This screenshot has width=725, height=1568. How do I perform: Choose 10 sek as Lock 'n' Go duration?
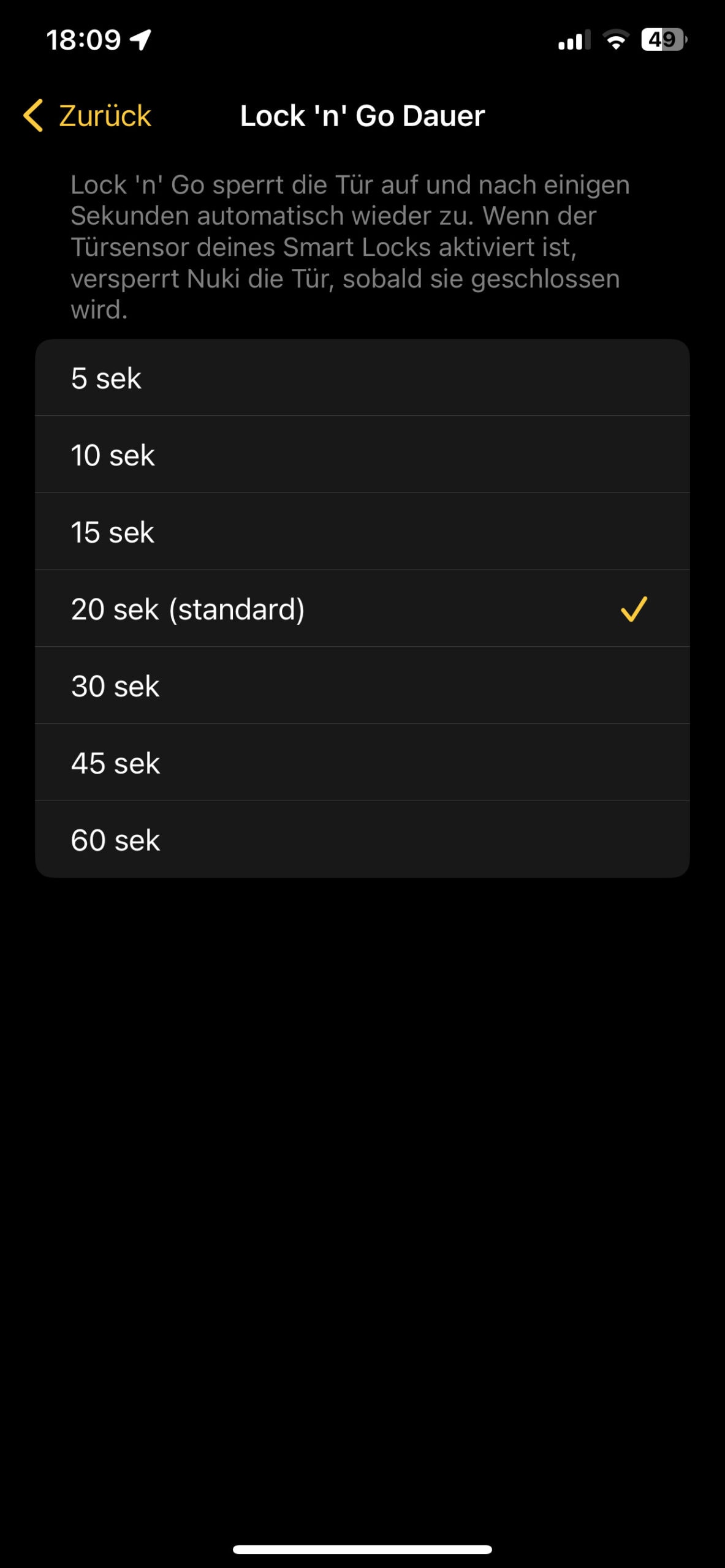tap(362, 454)
